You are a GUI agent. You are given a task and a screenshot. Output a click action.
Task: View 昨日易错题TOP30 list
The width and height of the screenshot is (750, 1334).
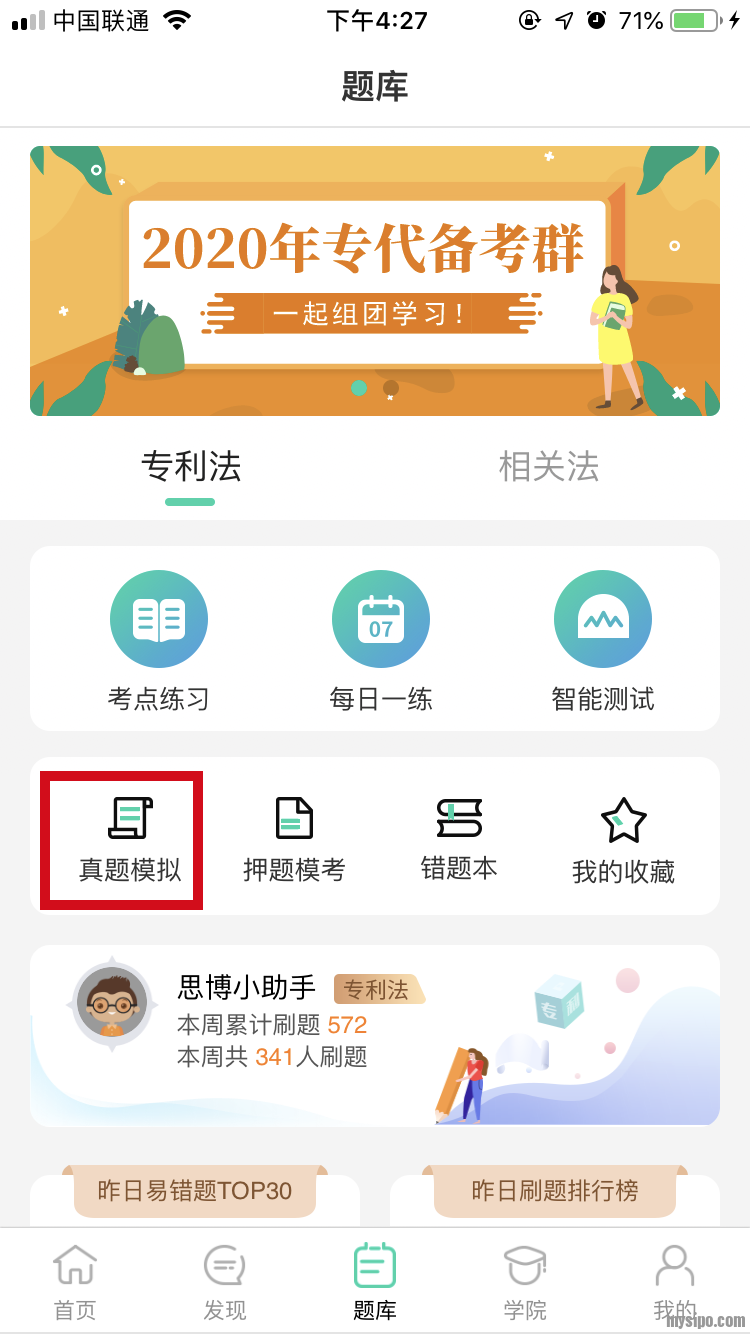coord(195,1191)
